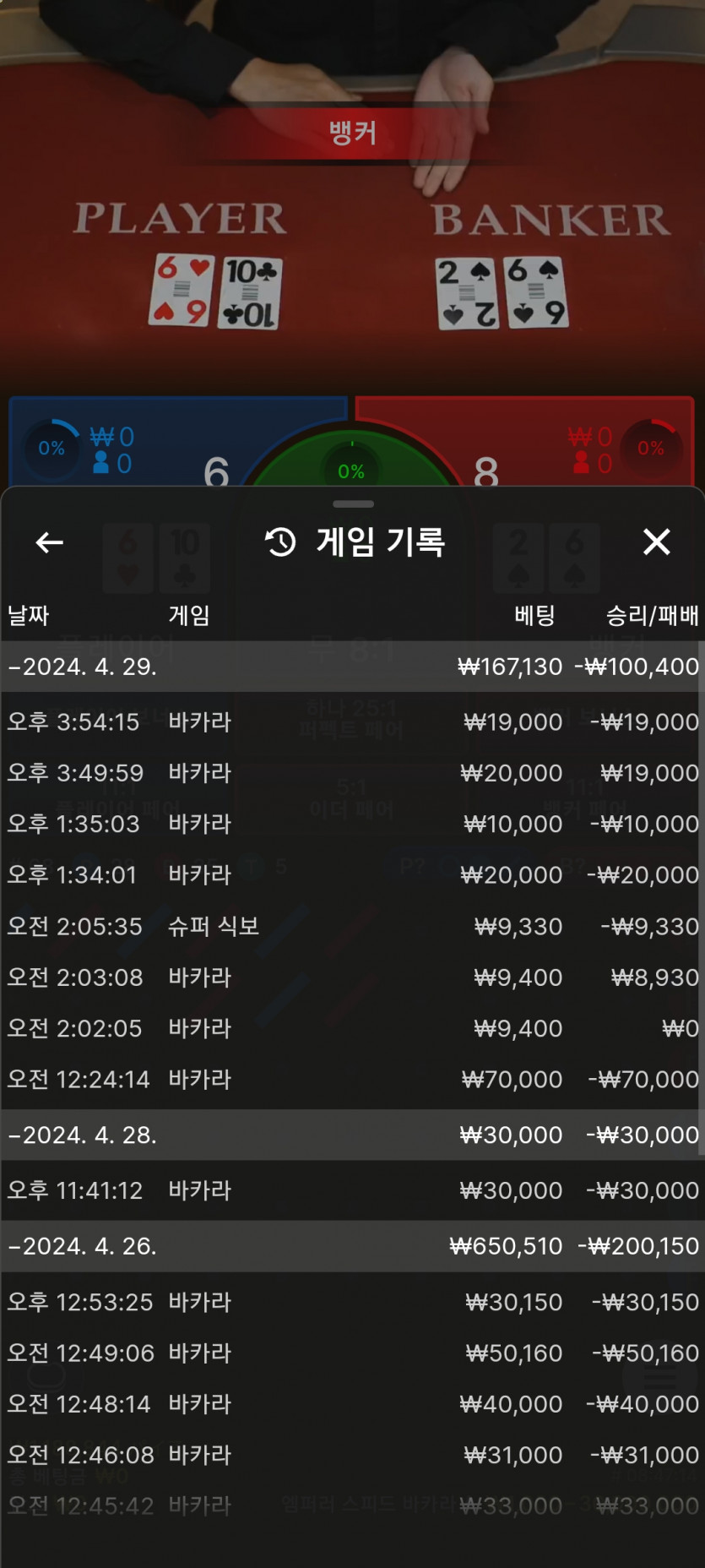Open the 오전 12:46:08 바카라 record
The width and height of the screenshot is (705, 1568).
[351, 1455]
